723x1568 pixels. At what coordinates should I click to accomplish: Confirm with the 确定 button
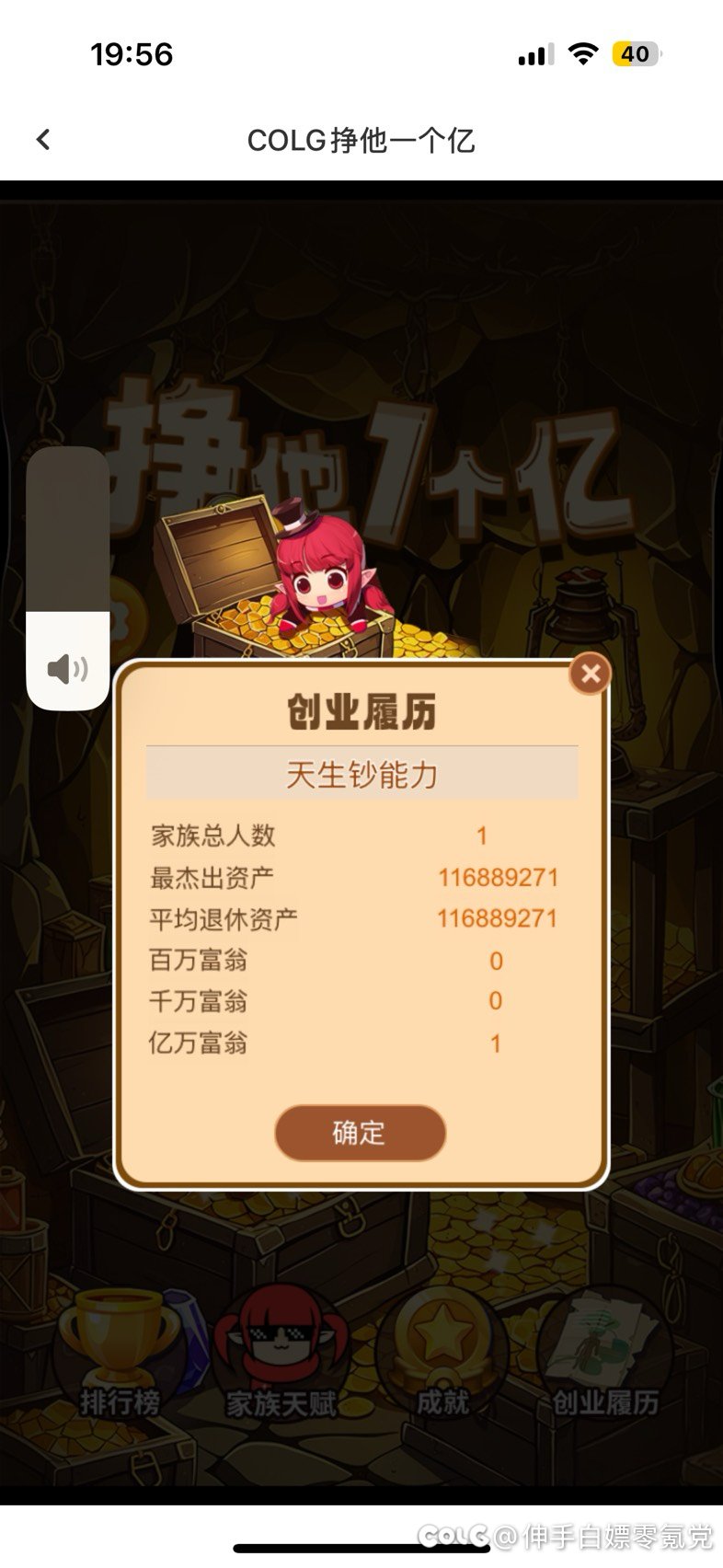click(x=360, y=1133)
